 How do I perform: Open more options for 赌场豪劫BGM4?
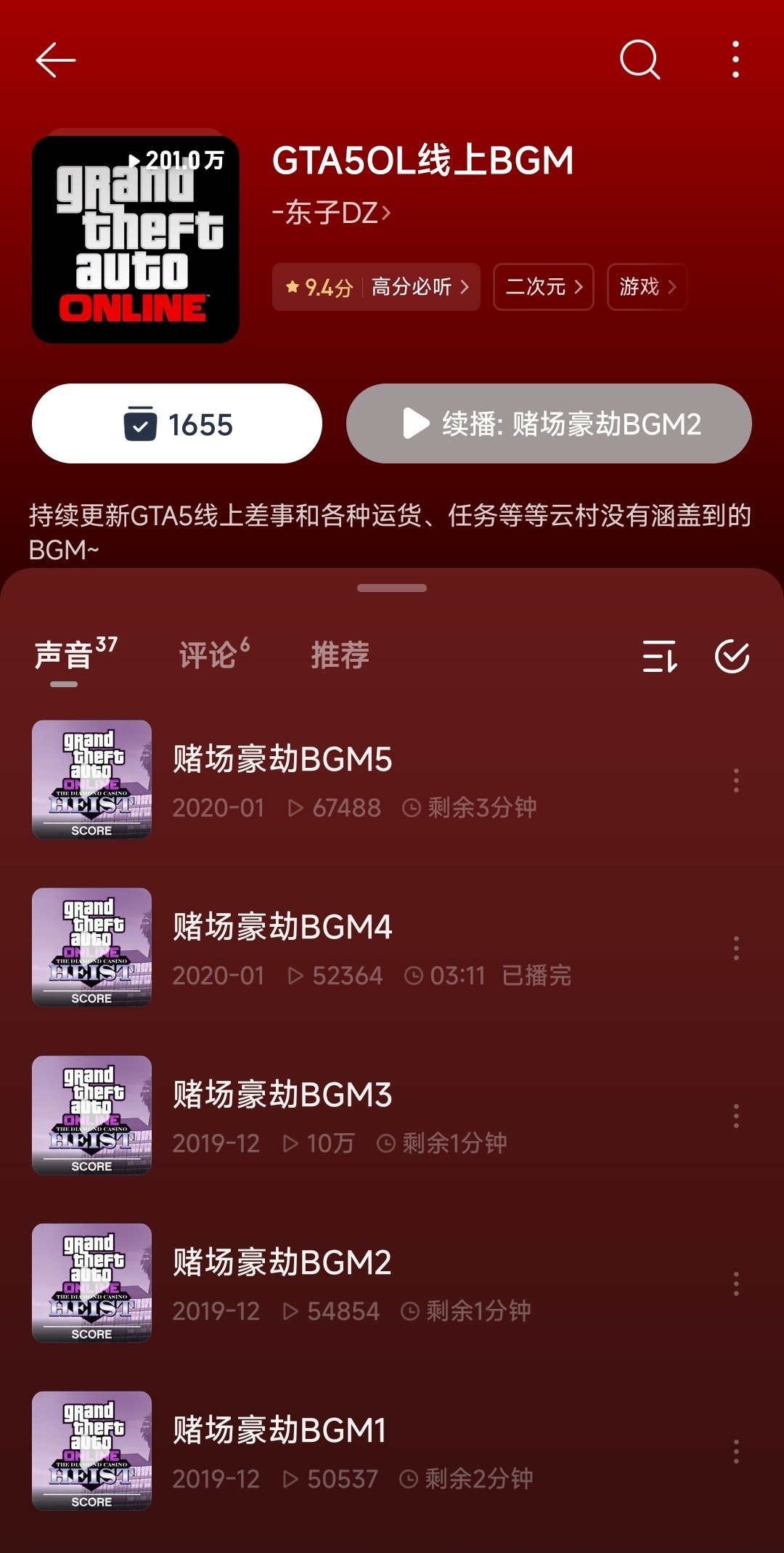(x=736, y=949)
